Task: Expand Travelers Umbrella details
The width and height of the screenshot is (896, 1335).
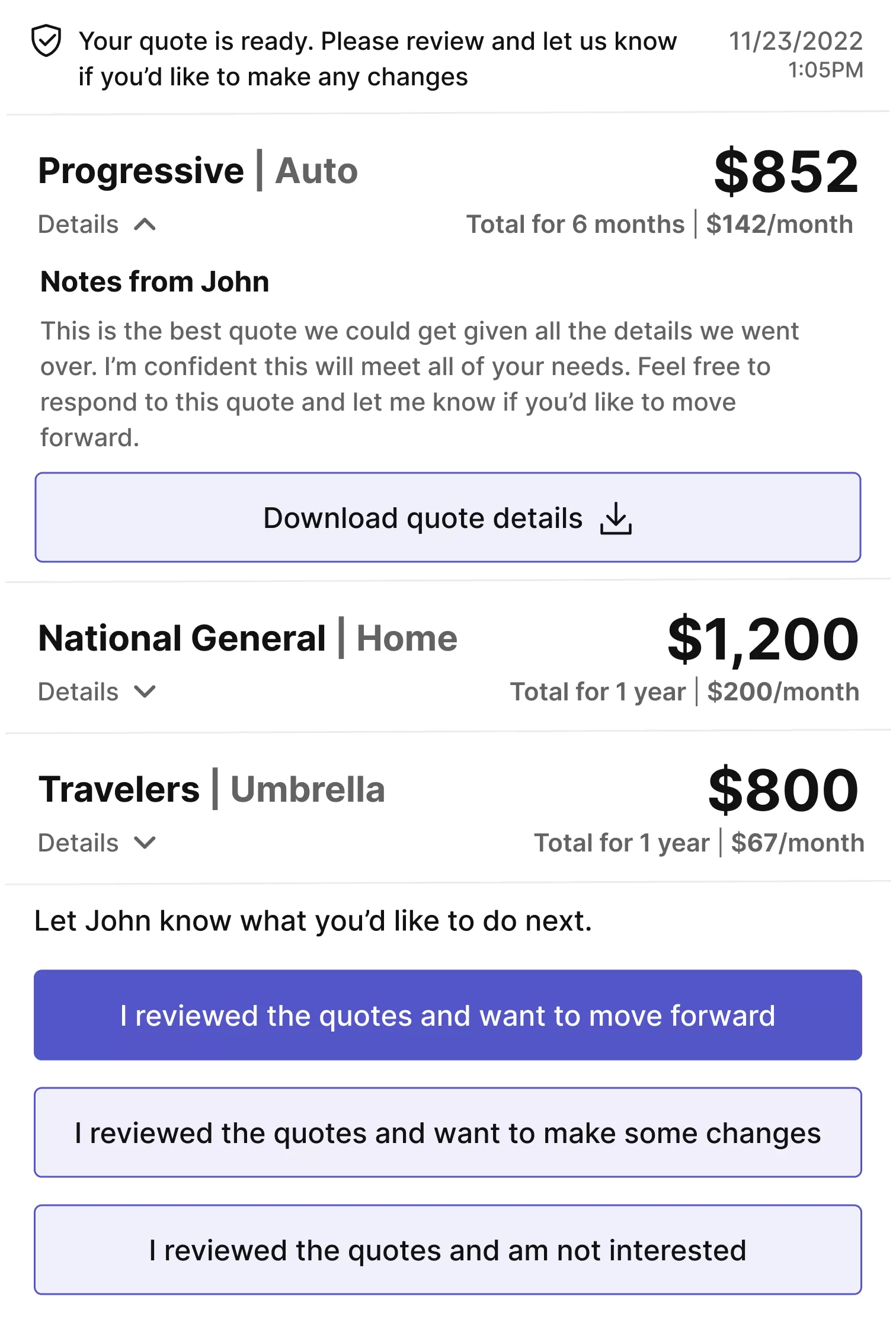Action: [97, 843]
